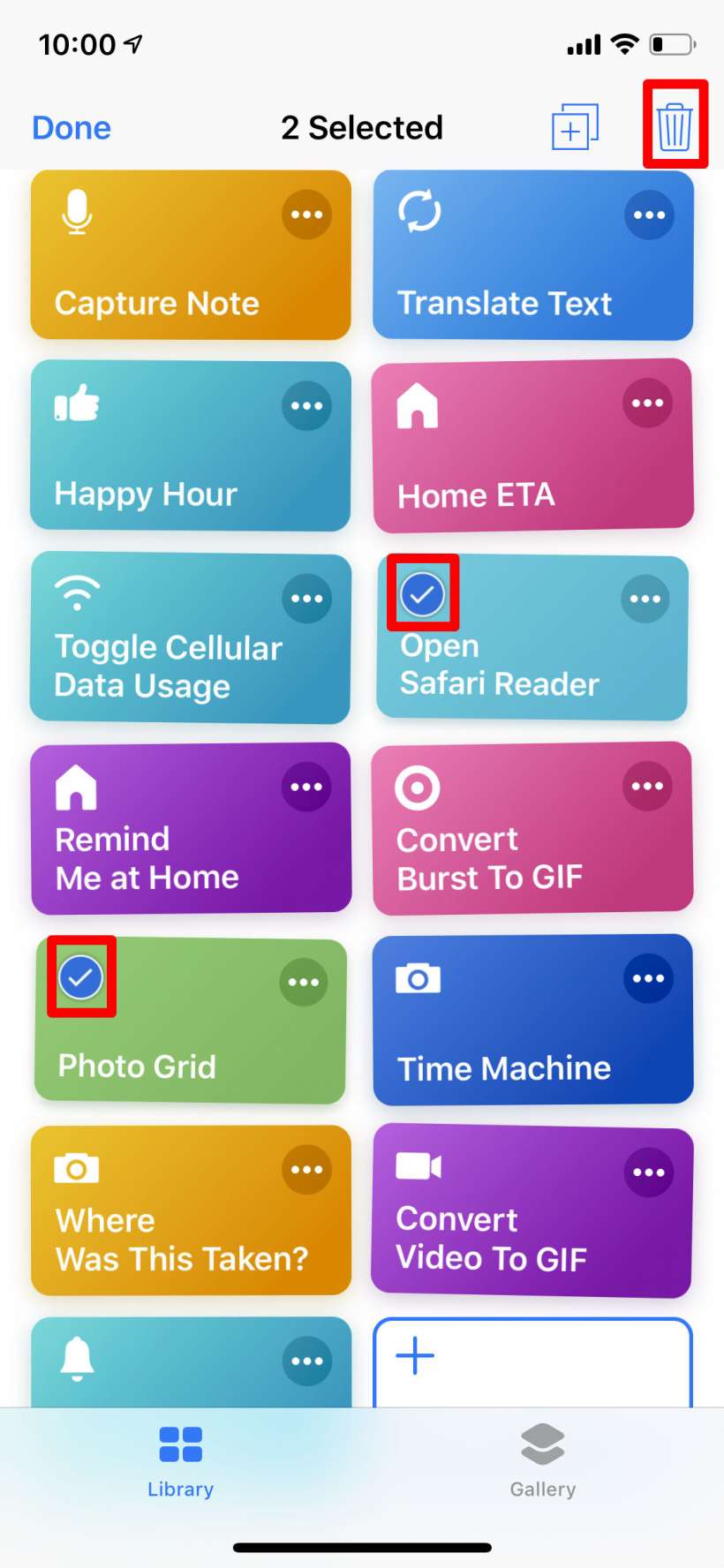Deselect the Open Safari Reader checkmark

tap(422, 594)
